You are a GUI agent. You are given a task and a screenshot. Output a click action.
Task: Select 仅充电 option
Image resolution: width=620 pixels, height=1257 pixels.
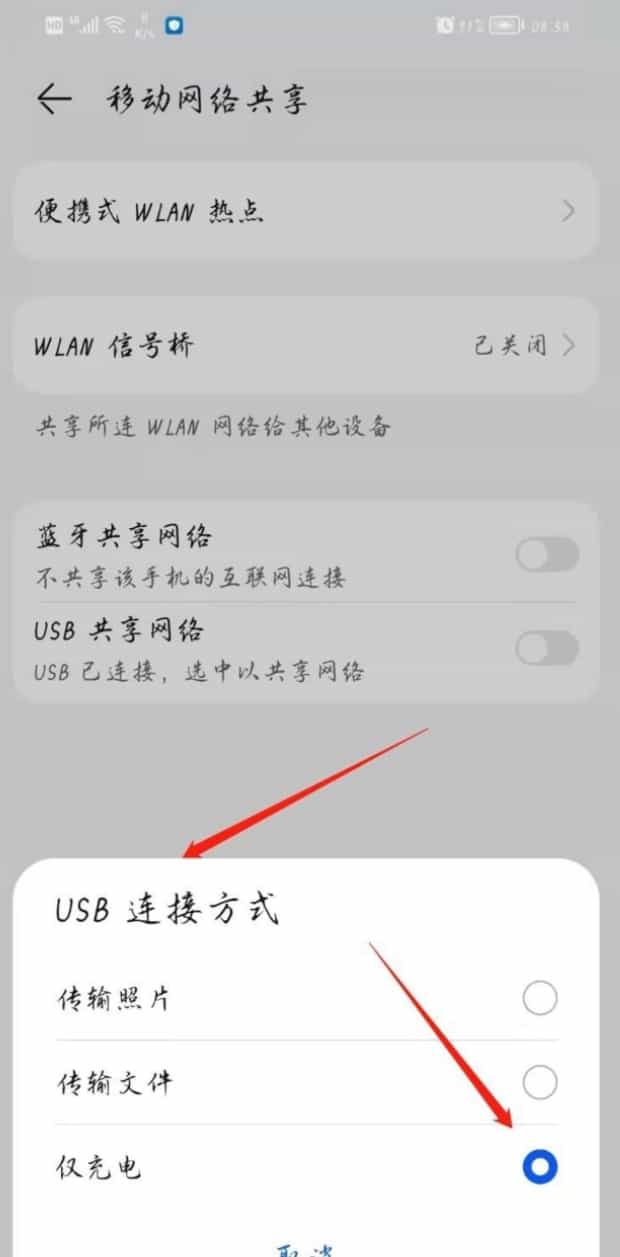click(539, 1167)
